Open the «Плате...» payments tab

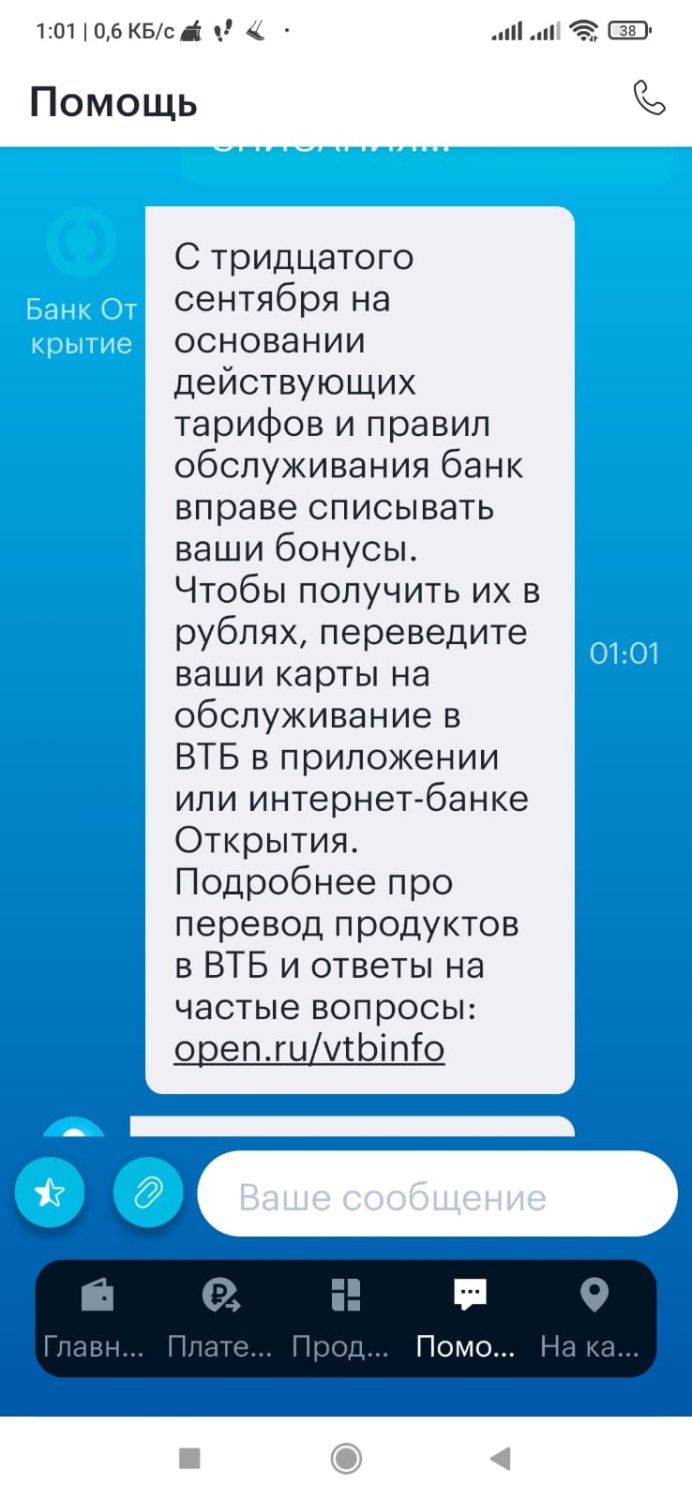[219, 1318]
